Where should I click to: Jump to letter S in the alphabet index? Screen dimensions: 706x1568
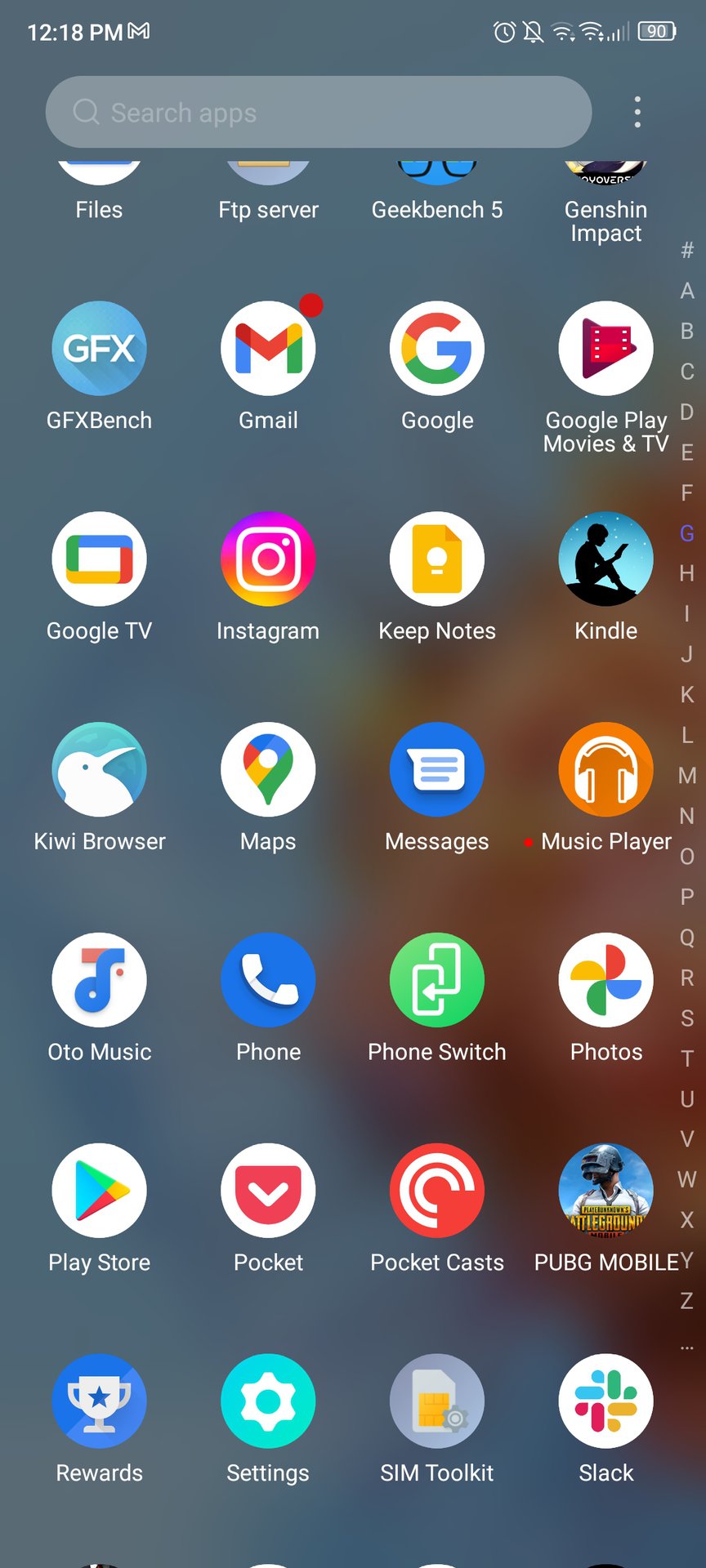coord(687,1018)
